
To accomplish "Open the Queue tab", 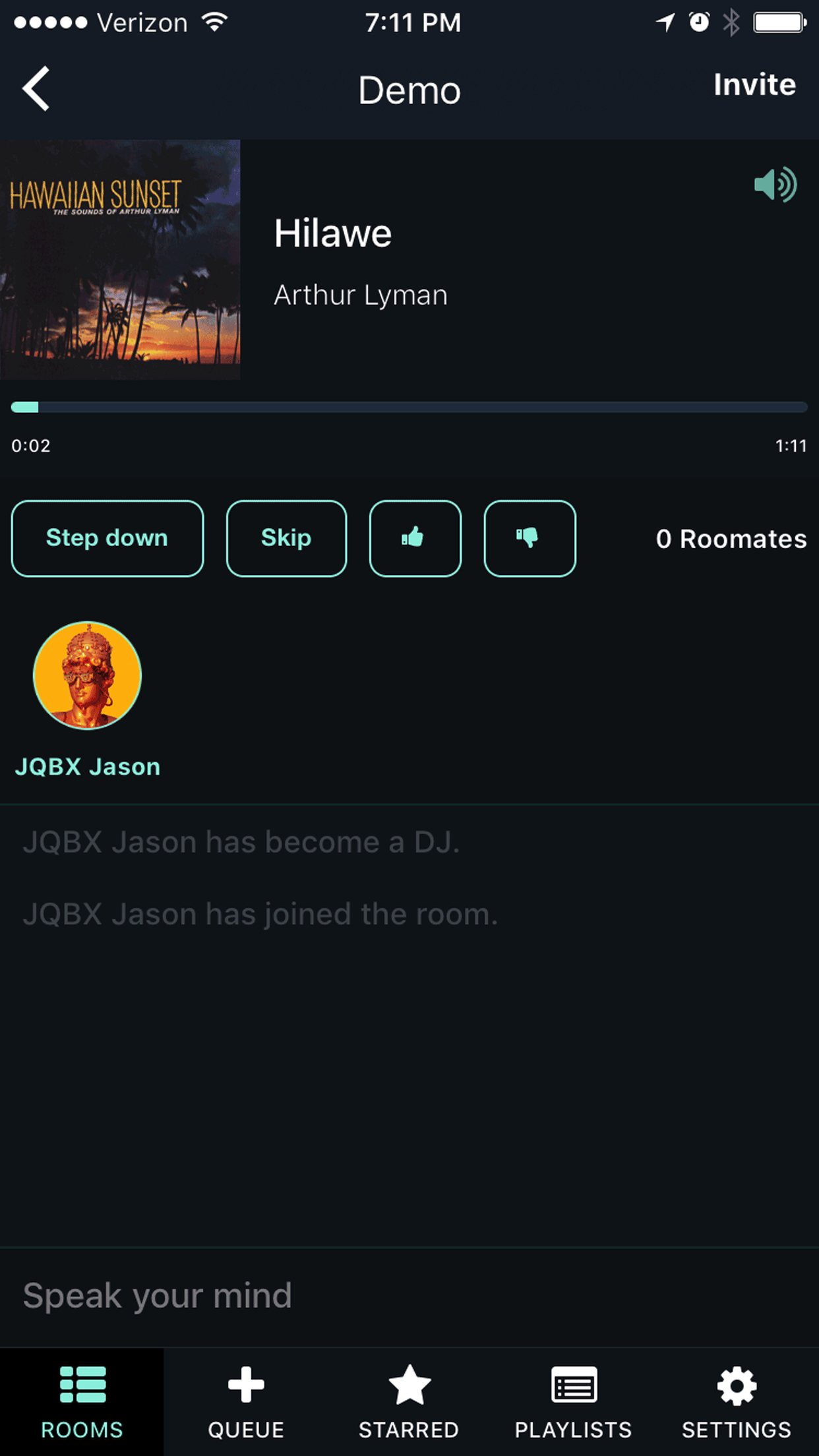I will [x=245, y=1402].
